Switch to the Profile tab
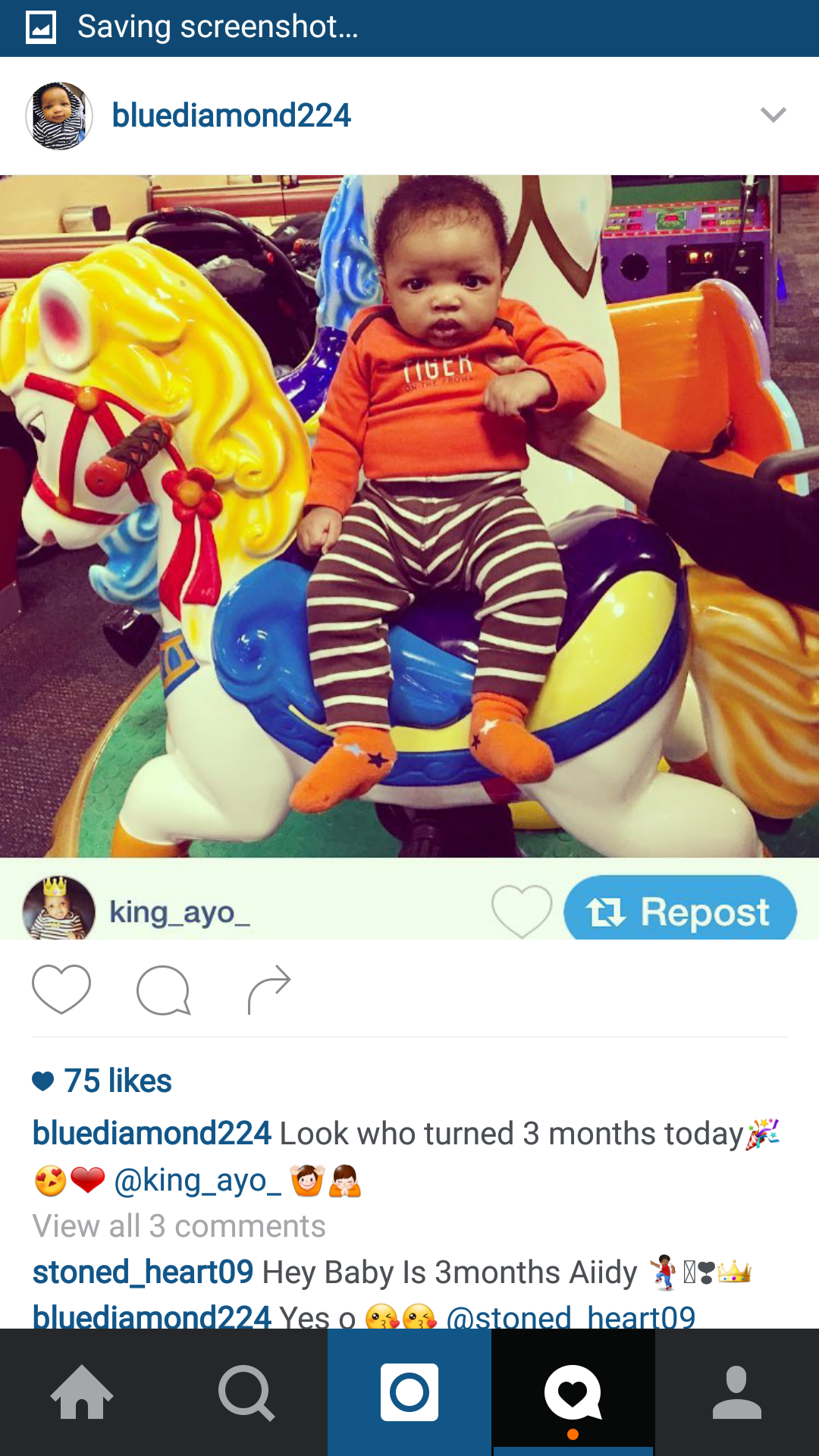This screenshot has width=819, height=1456. 737,1392
